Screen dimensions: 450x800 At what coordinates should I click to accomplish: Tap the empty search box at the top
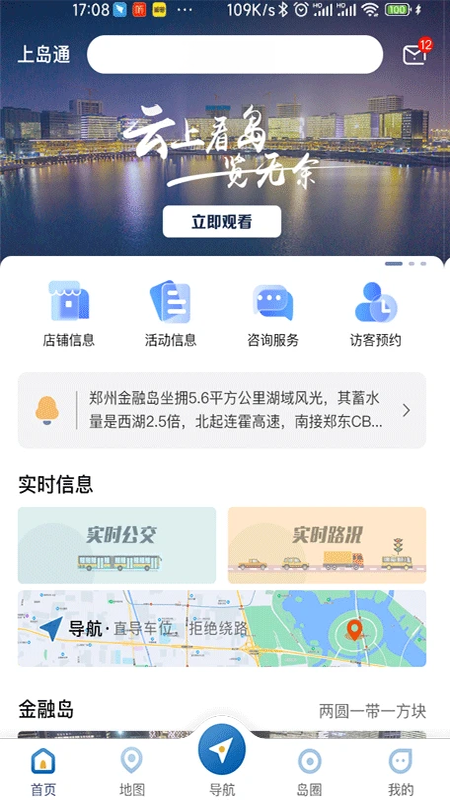235,55
